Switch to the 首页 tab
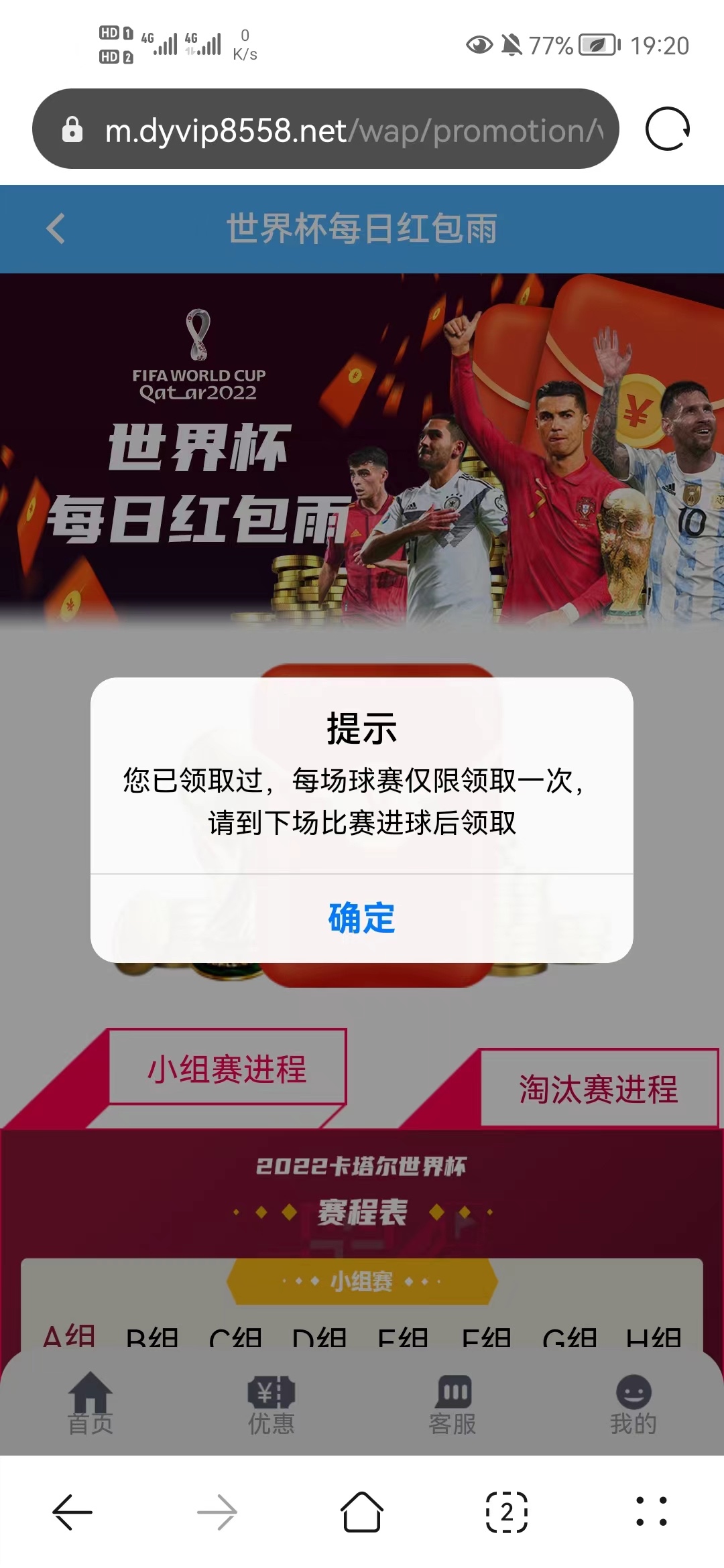This screenshot has height=1568, width=724. (90, 1402)
